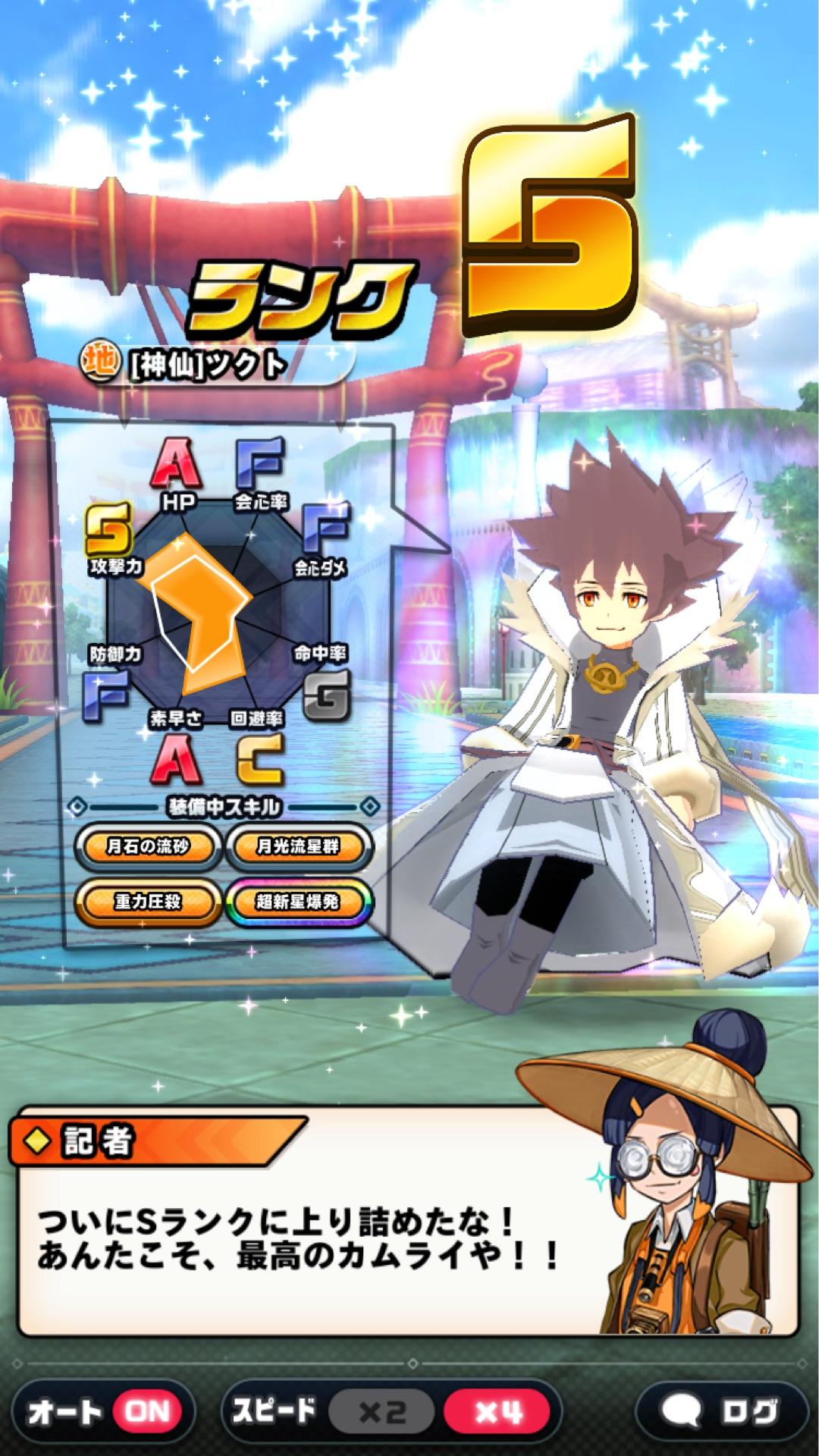Tap the skill 重力圧殺
Screen dimensions: 819x1456
pos(148,902)
